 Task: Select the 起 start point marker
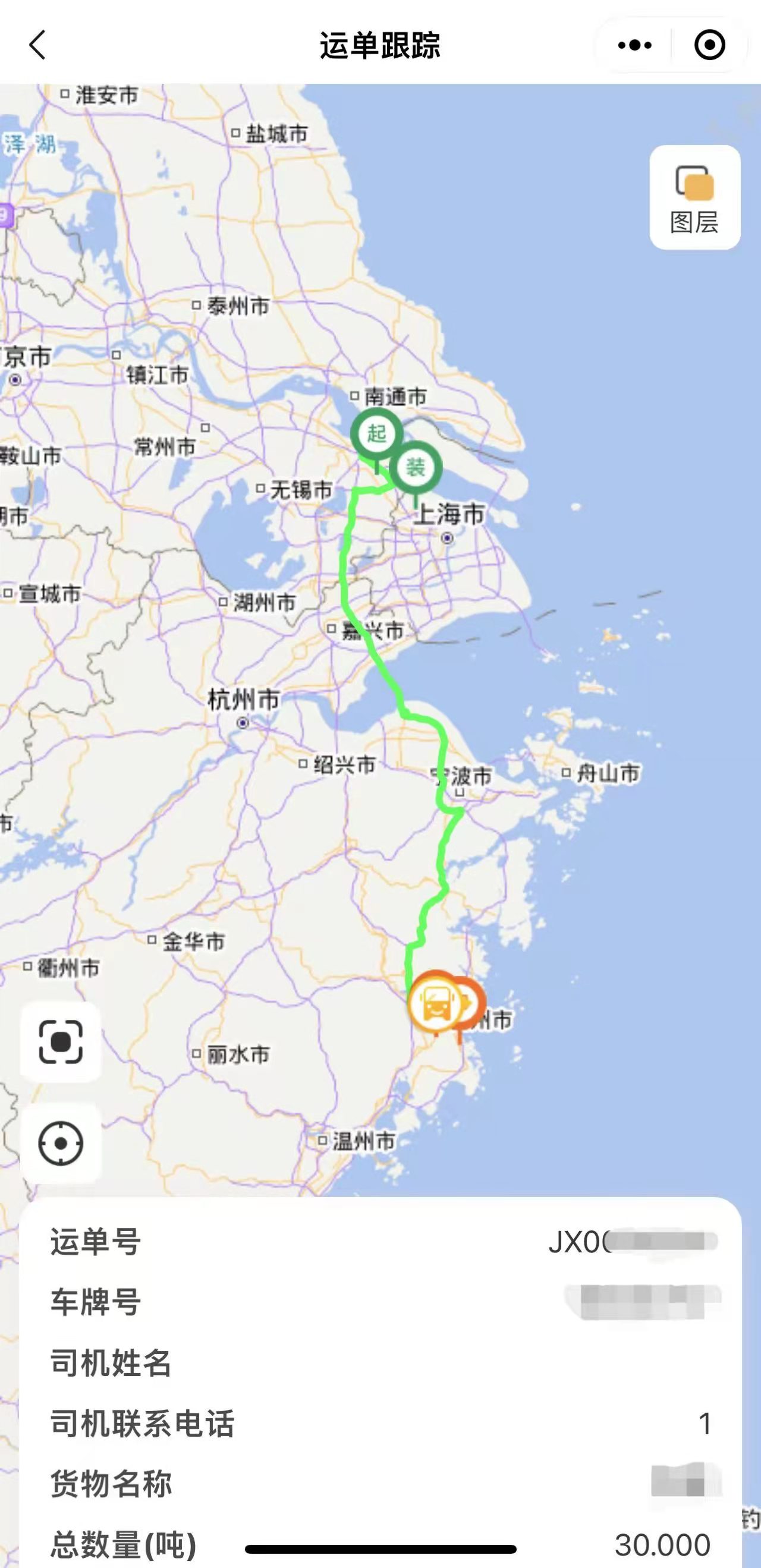[x=376, y=434]
